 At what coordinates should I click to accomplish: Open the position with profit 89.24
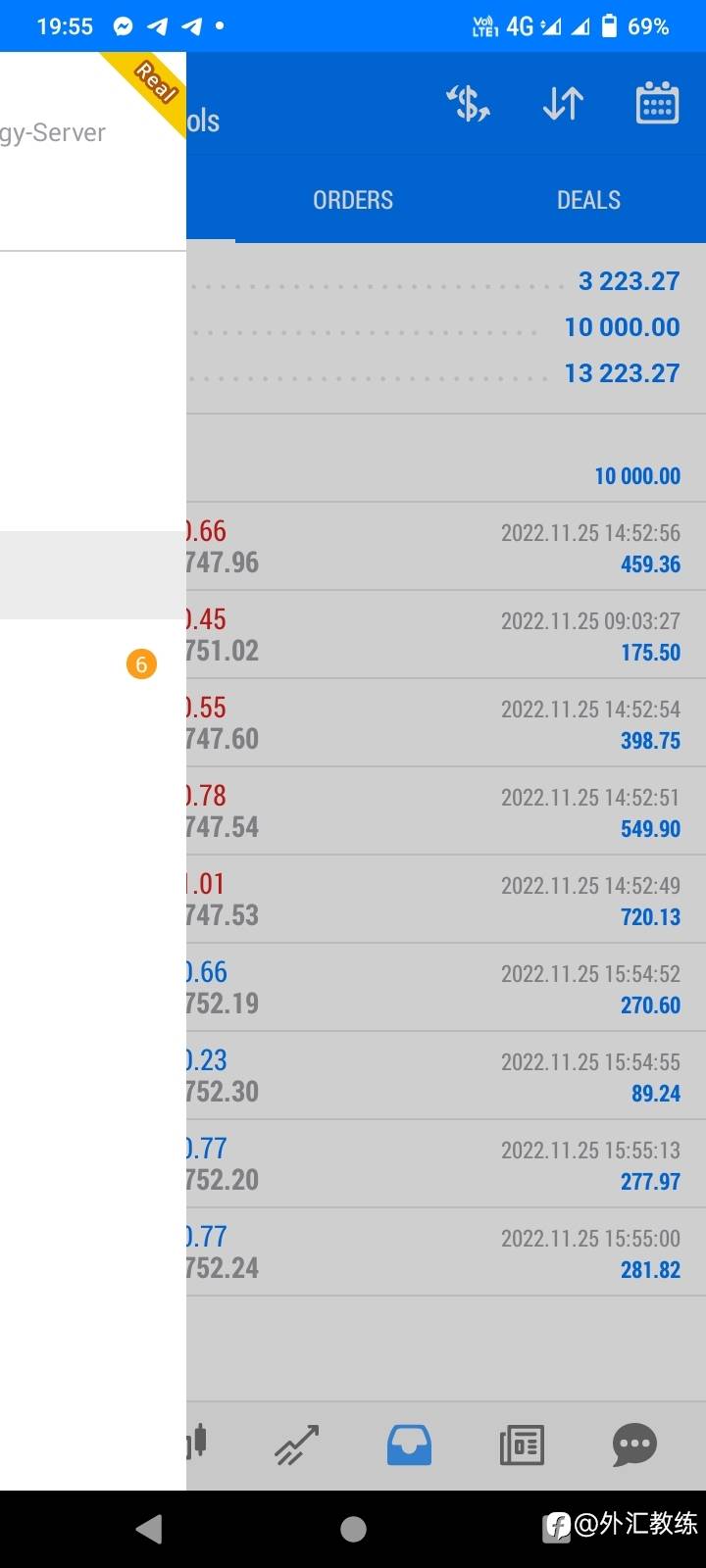click(x=446, y=1076)
